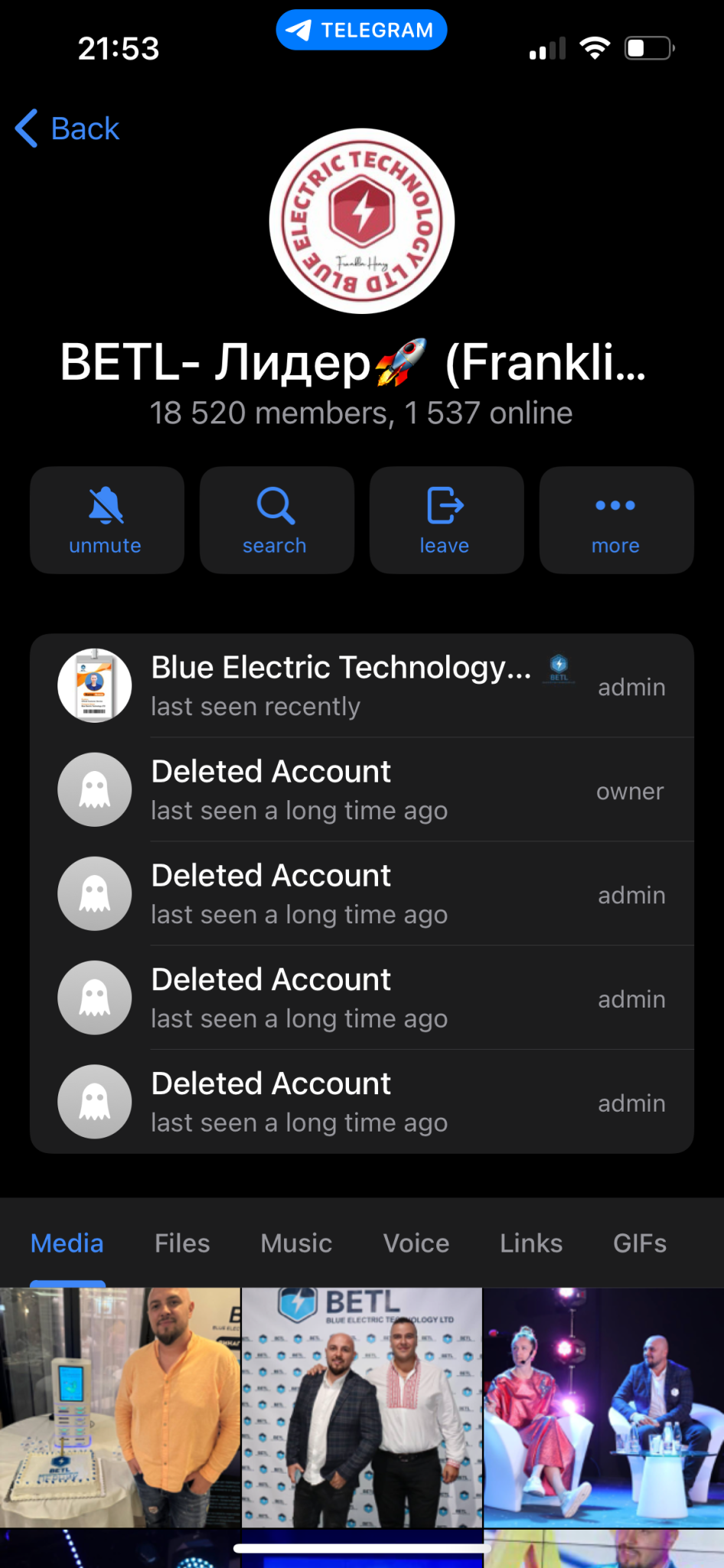Open the stage interview photo
The width and height of the screenshot is (724, 1568).
[x=604, y=1407]
